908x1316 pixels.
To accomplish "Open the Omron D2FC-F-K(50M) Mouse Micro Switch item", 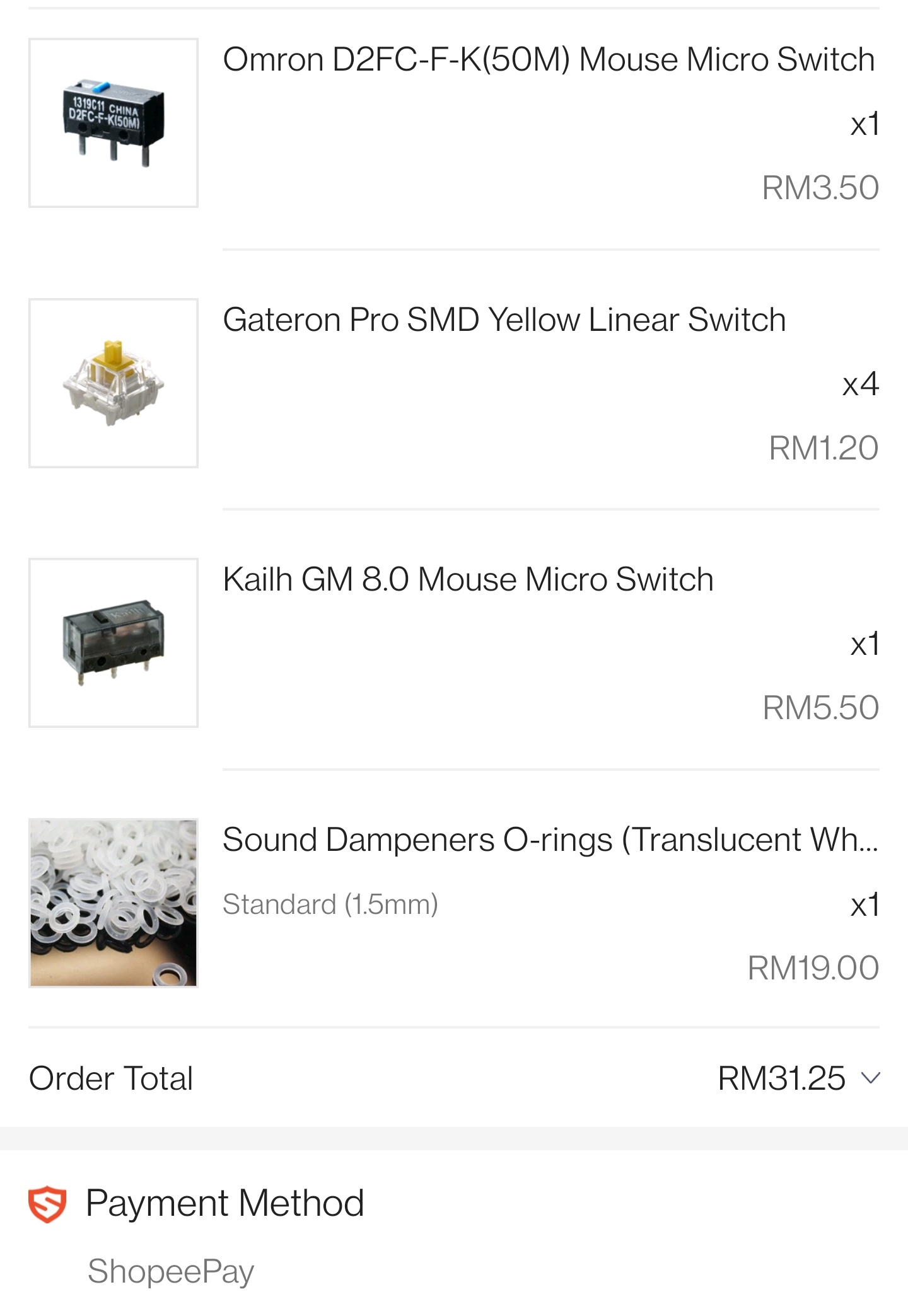I will tap(548, 60).
